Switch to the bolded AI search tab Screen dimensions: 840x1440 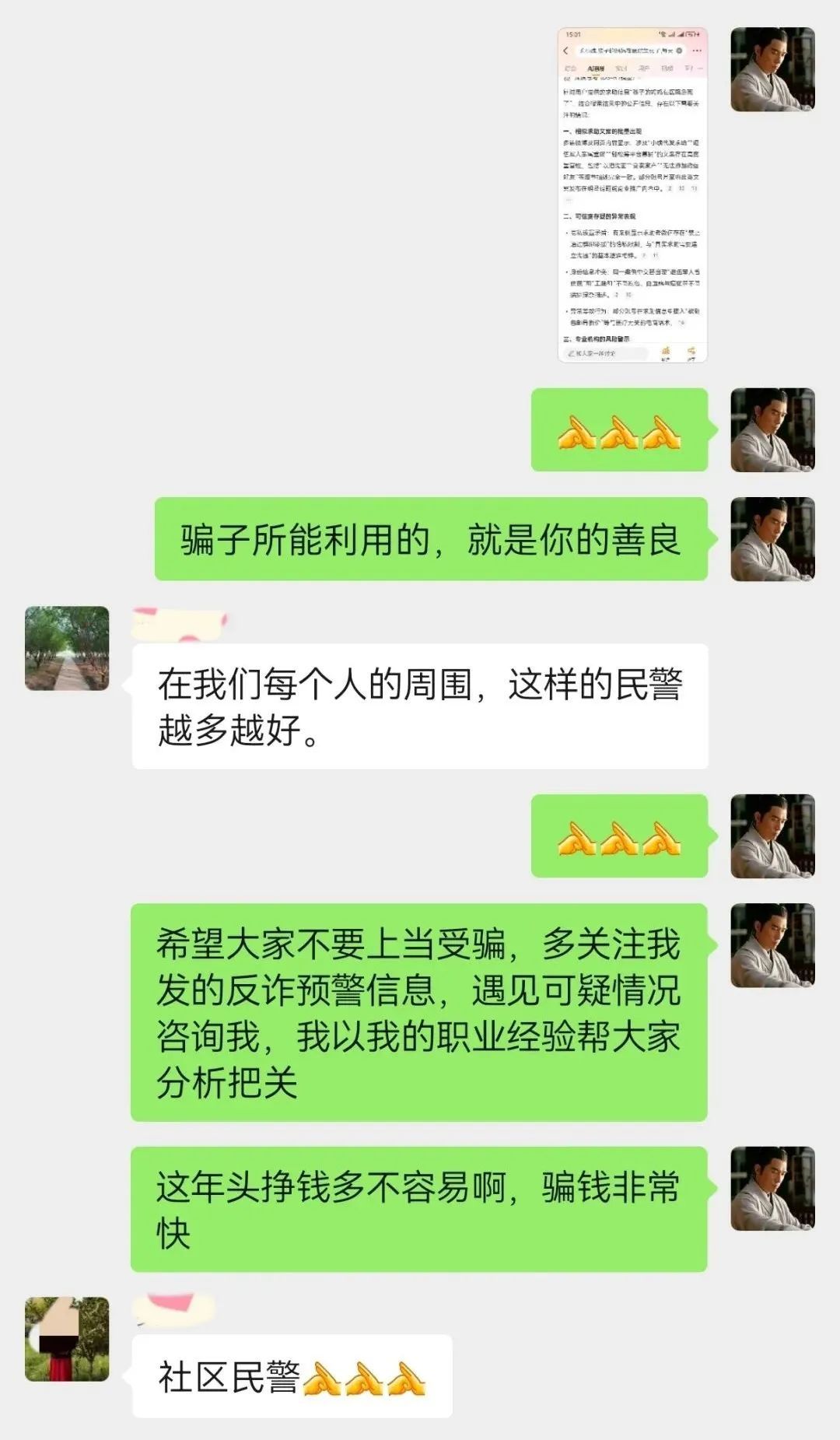596,67
